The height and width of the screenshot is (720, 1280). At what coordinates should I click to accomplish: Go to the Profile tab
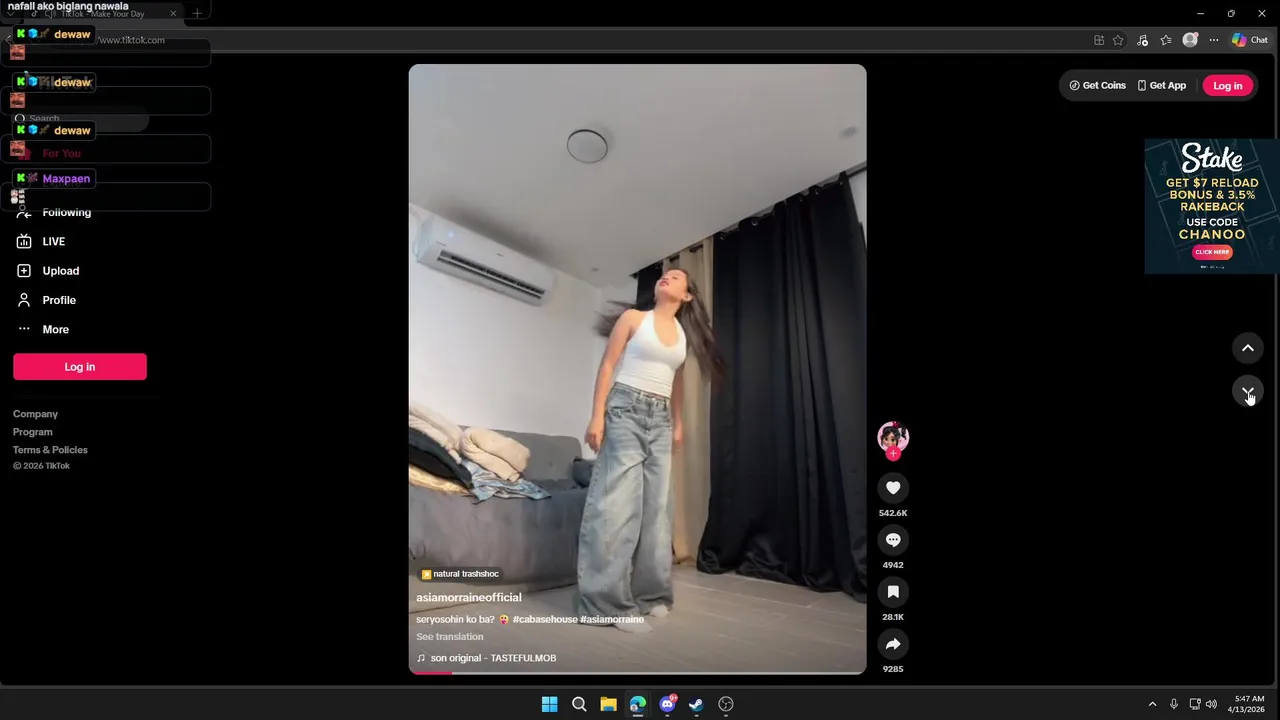pos(59,300)
